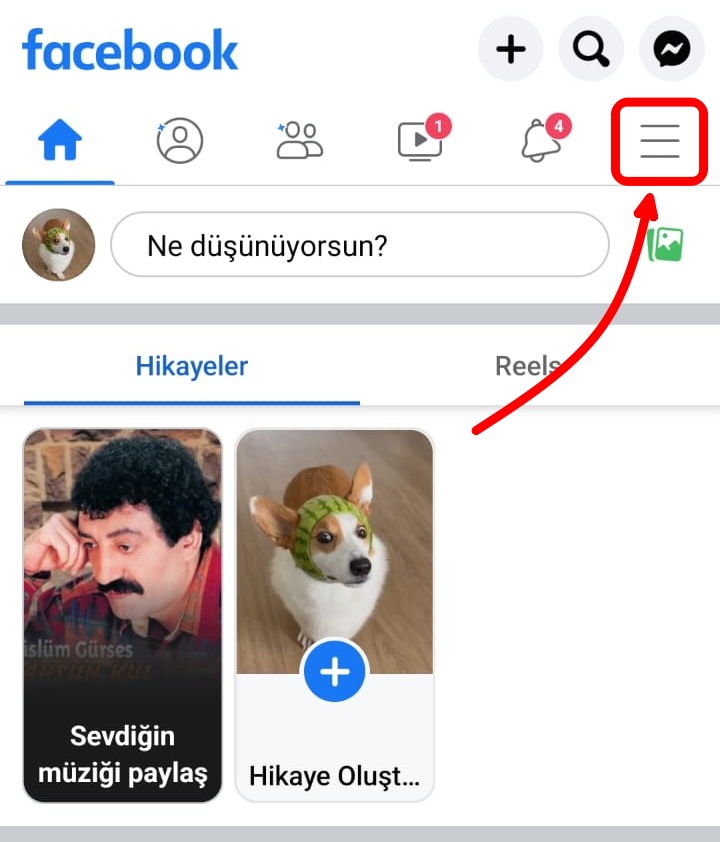
Task: Open the hamburger menu highlighted in red
Action: [x=658, y=142]
